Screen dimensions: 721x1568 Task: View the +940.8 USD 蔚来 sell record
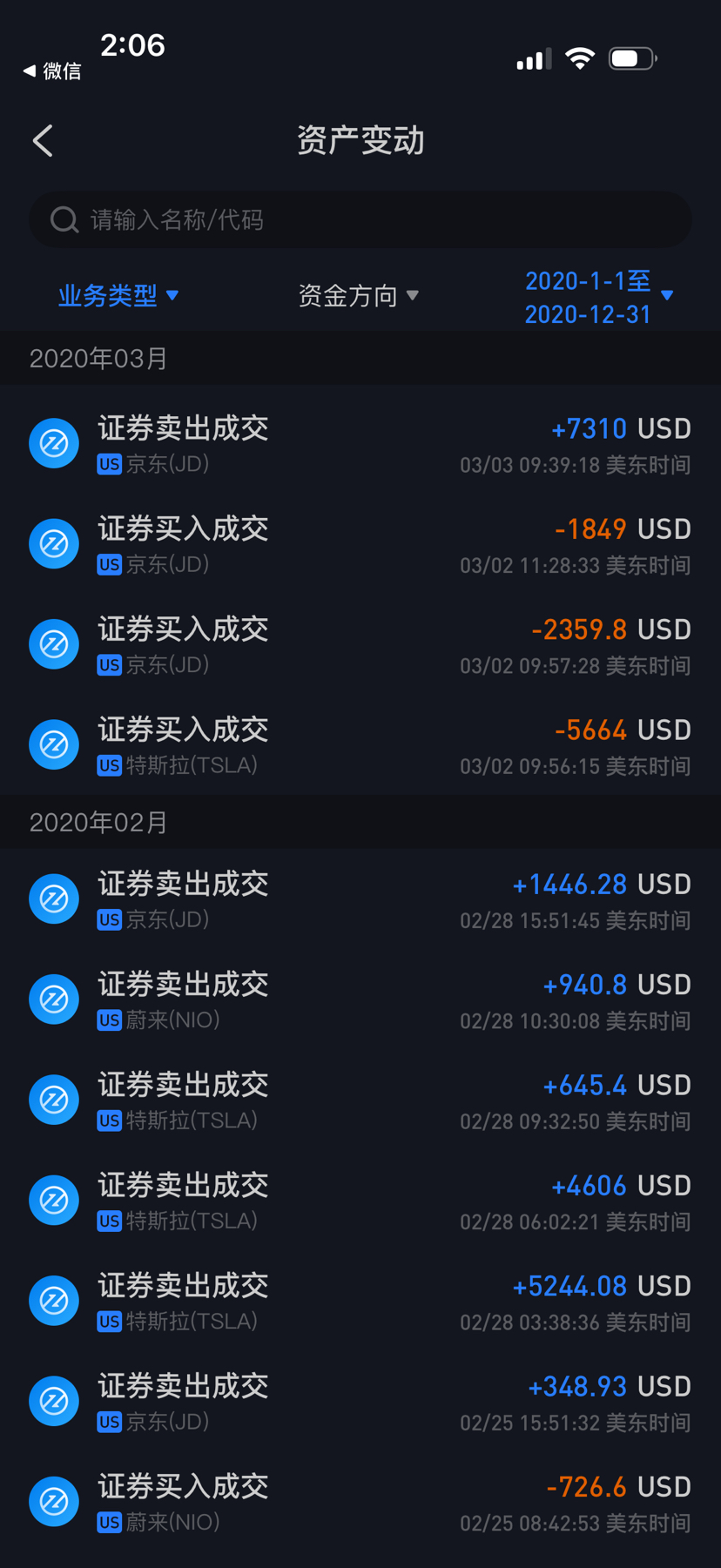coord(360,999)
